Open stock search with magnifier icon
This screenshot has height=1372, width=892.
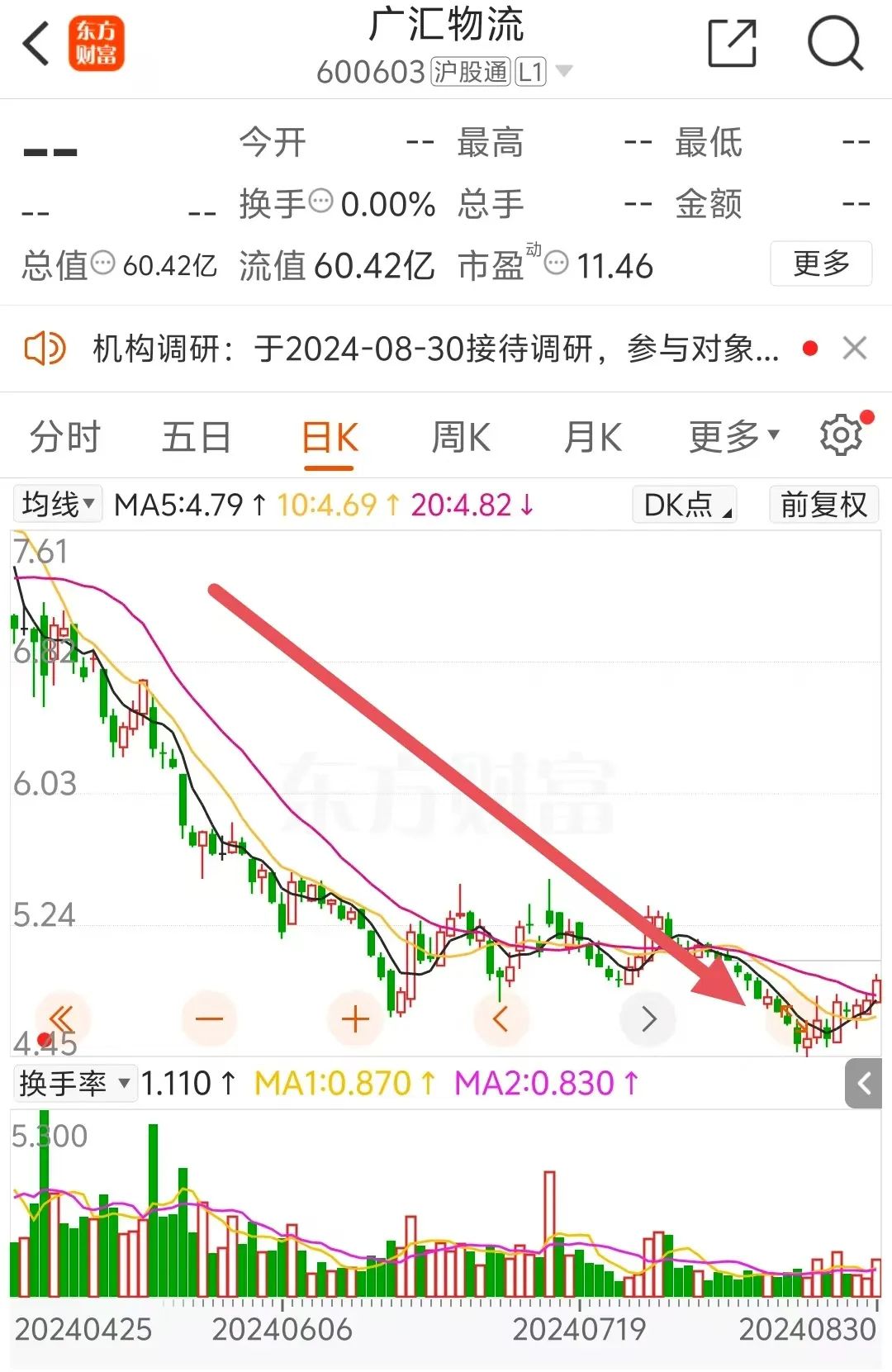point(837,43)
